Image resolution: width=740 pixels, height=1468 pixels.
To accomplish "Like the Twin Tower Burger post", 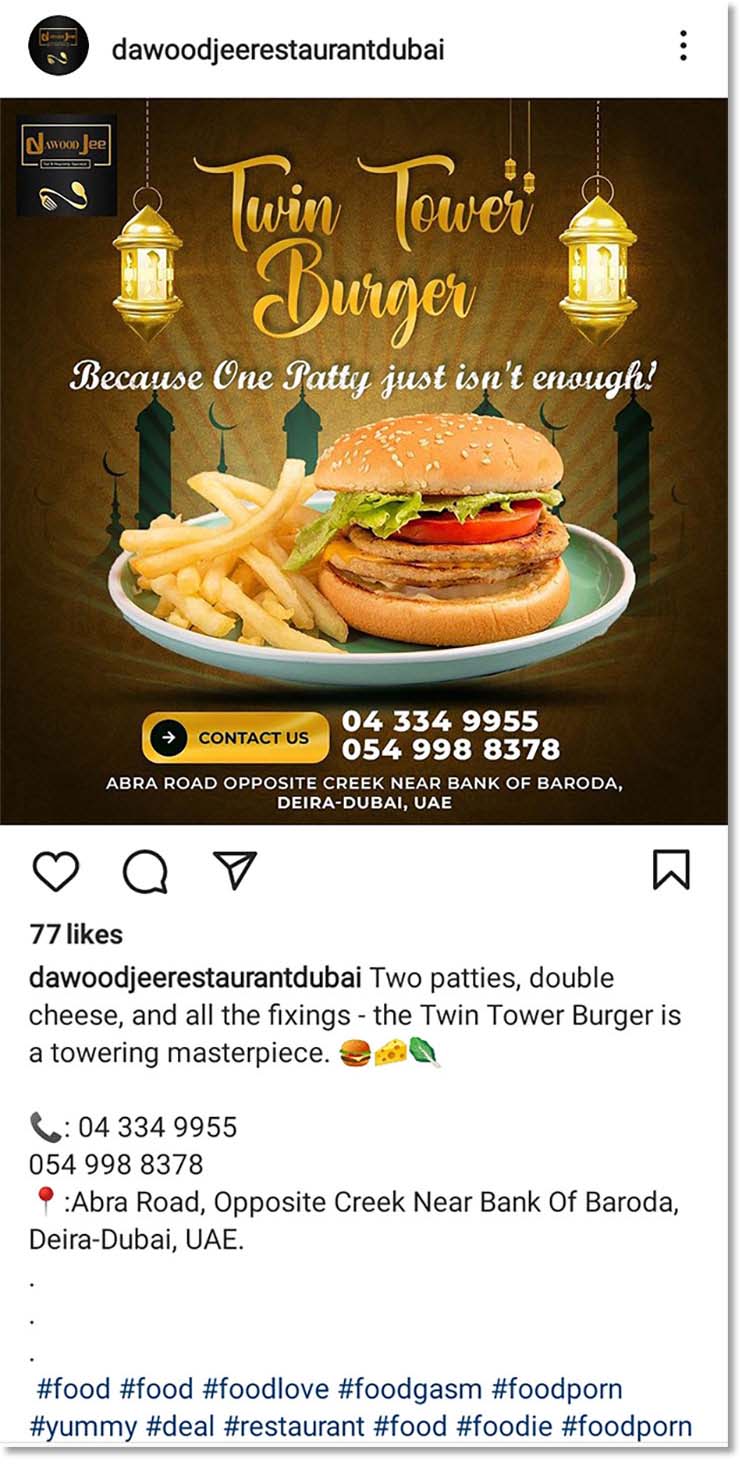I will (x=55, y=871).
